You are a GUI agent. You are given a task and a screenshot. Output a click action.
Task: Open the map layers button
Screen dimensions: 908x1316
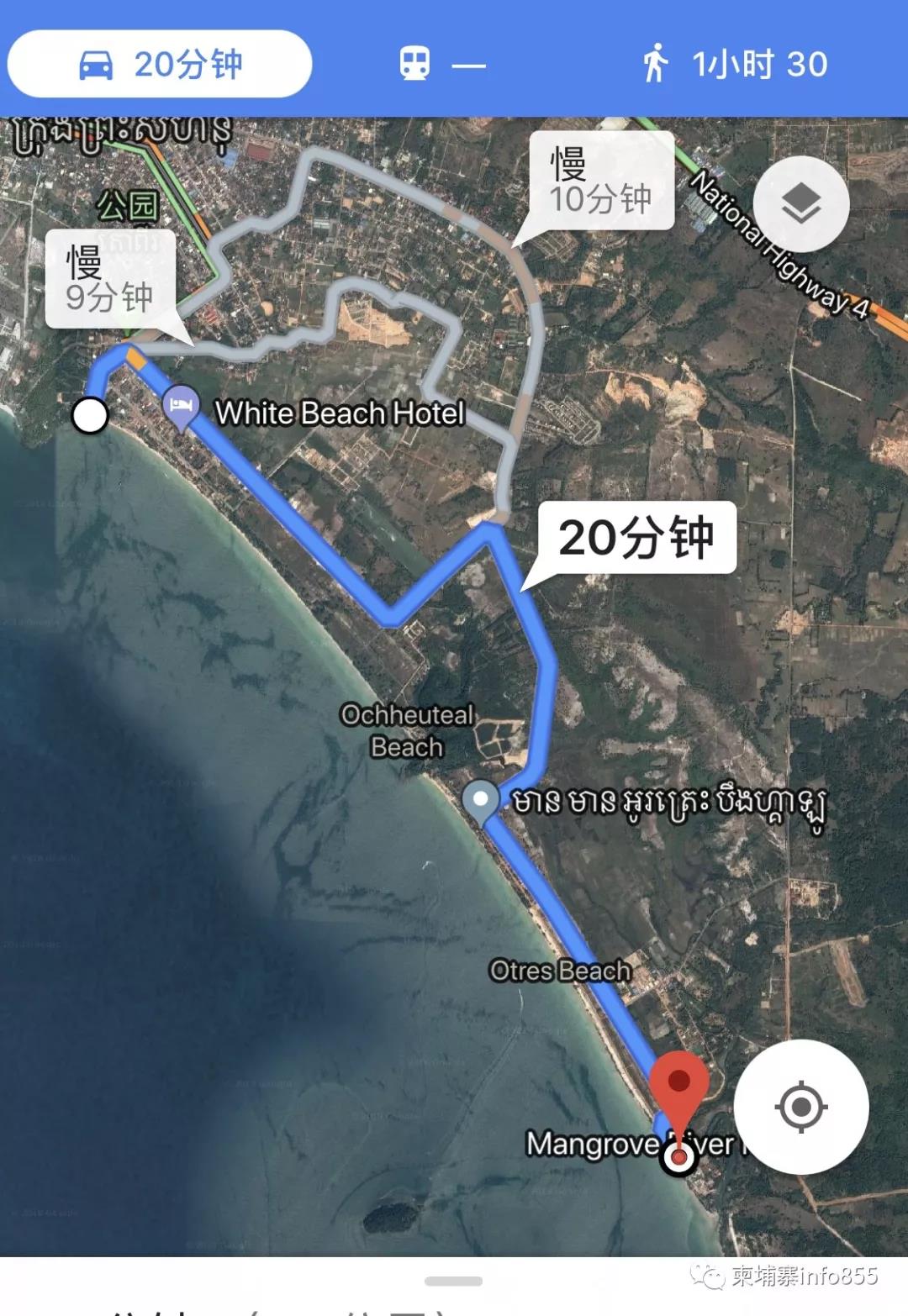click(x=800, y=203)
